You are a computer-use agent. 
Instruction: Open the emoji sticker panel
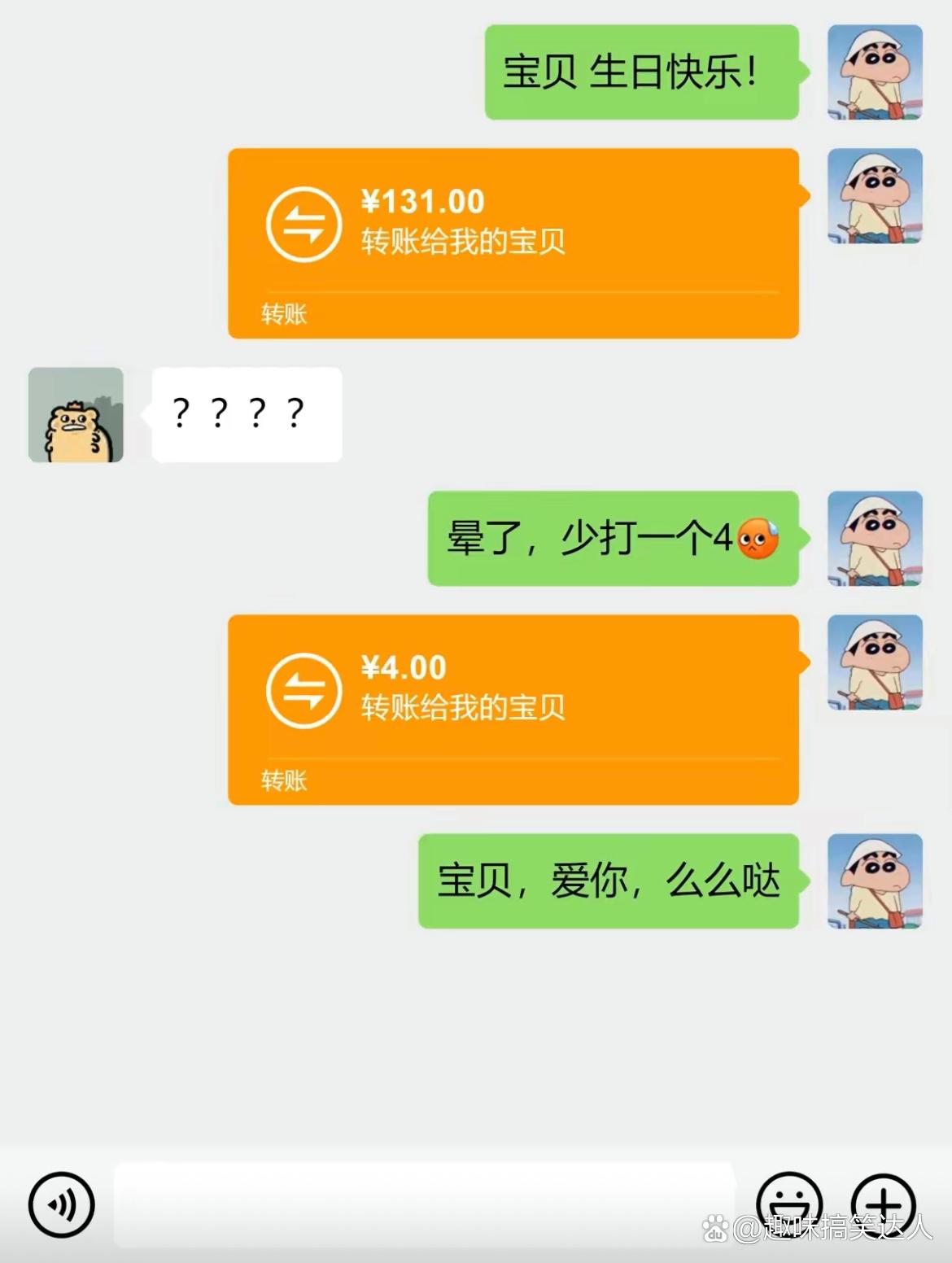[788, 1203]
